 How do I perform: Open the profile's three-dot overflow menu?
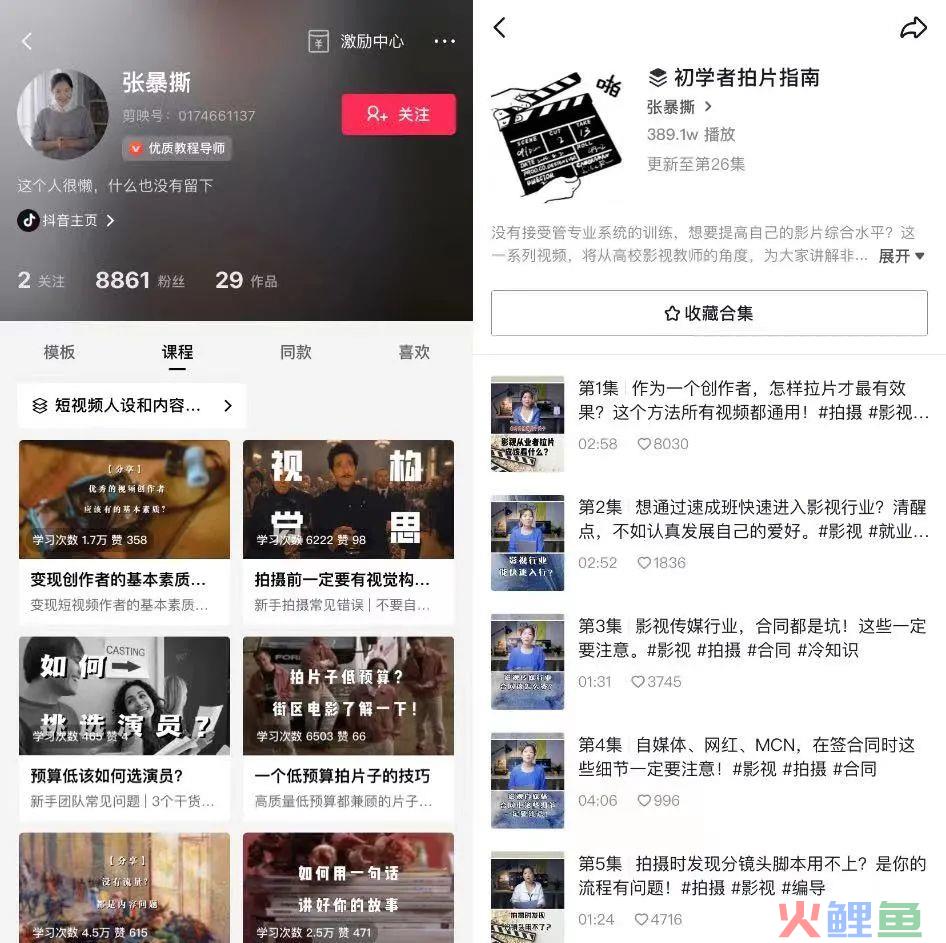tap(444, 41)
